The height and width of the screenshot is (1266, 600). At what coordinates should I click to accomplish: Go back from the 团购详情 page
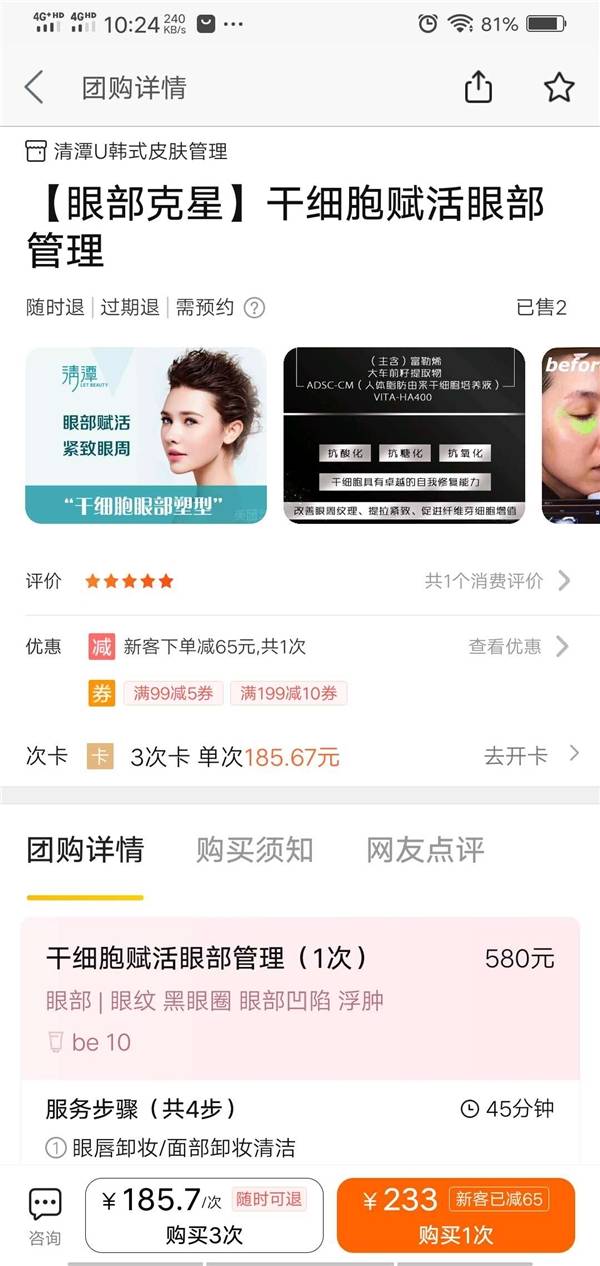click(x=34, y=88)
